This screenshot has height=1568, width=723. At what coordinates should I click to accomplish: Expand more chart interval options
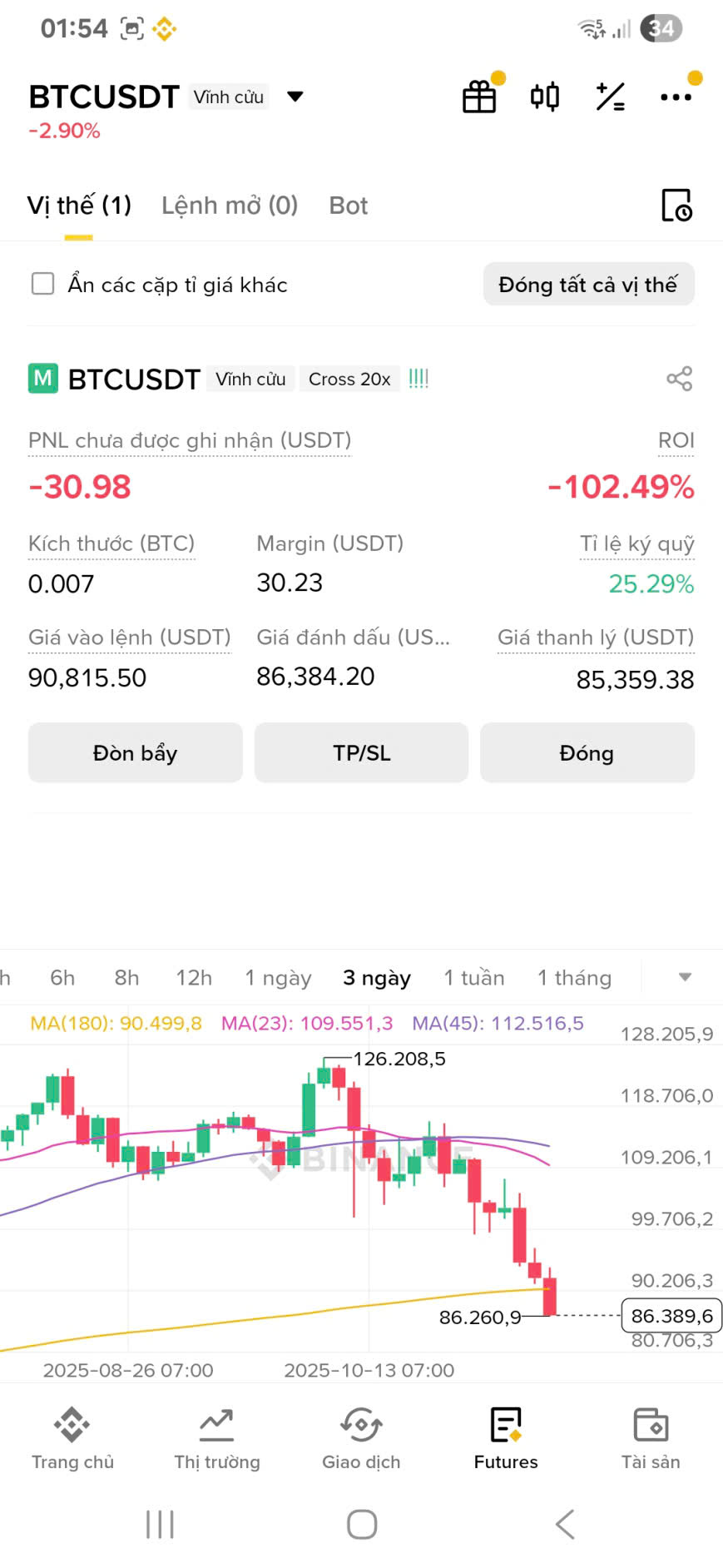[685, 977]
